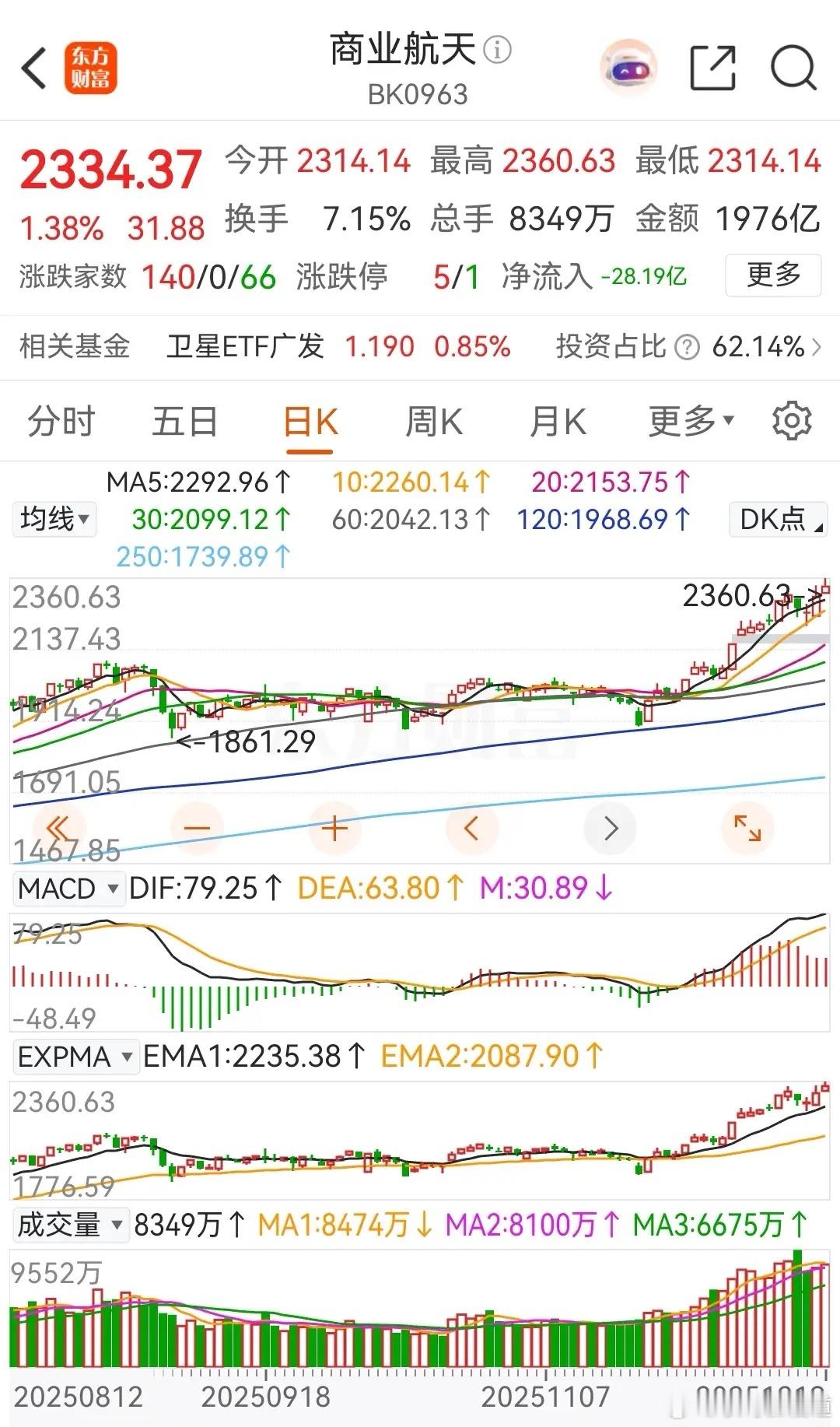Screen dimensions: 840x1427
Task: Open related fund 卫星ETF广发
Action: pos(246,346)
